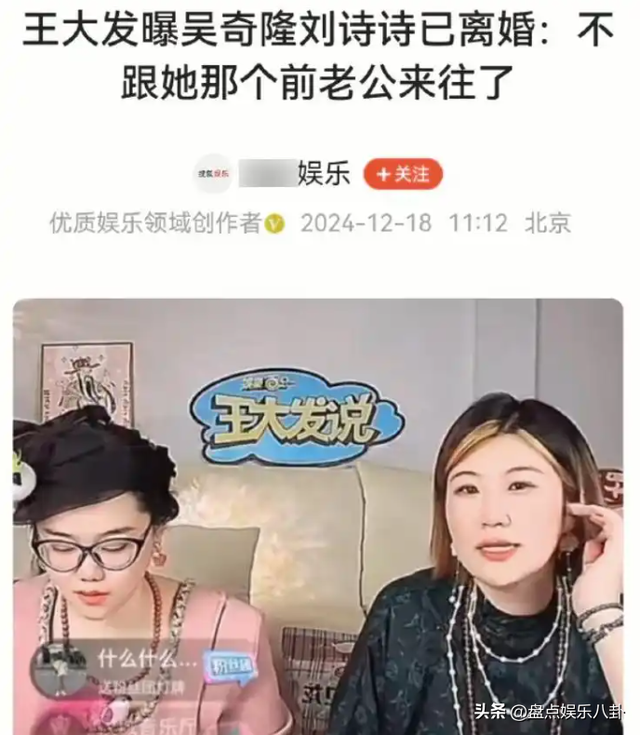Open the author's avatar profile

tap(212, 174)
